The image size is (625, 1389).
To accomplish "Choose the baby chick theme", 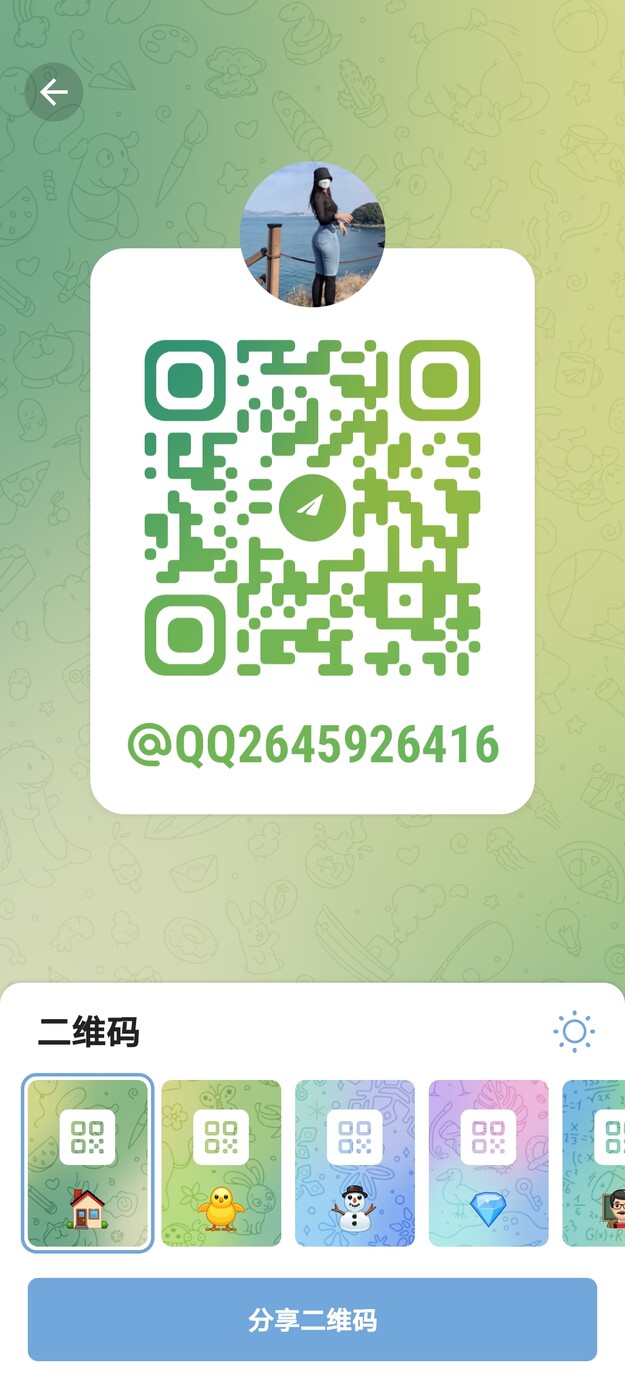I will 221,1163.
